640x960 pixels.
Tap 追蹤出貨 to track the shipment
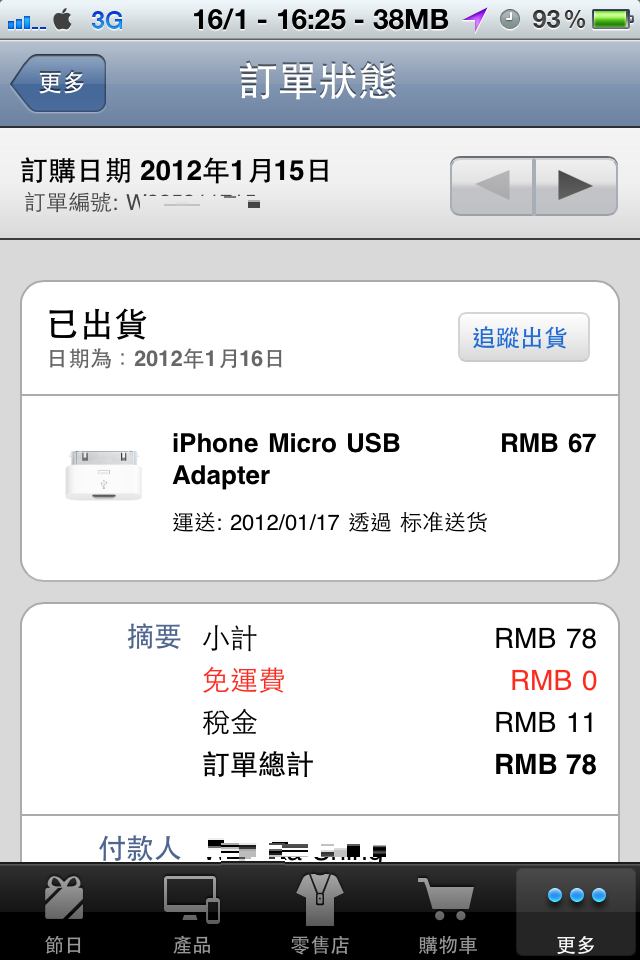tap(523, 338)
